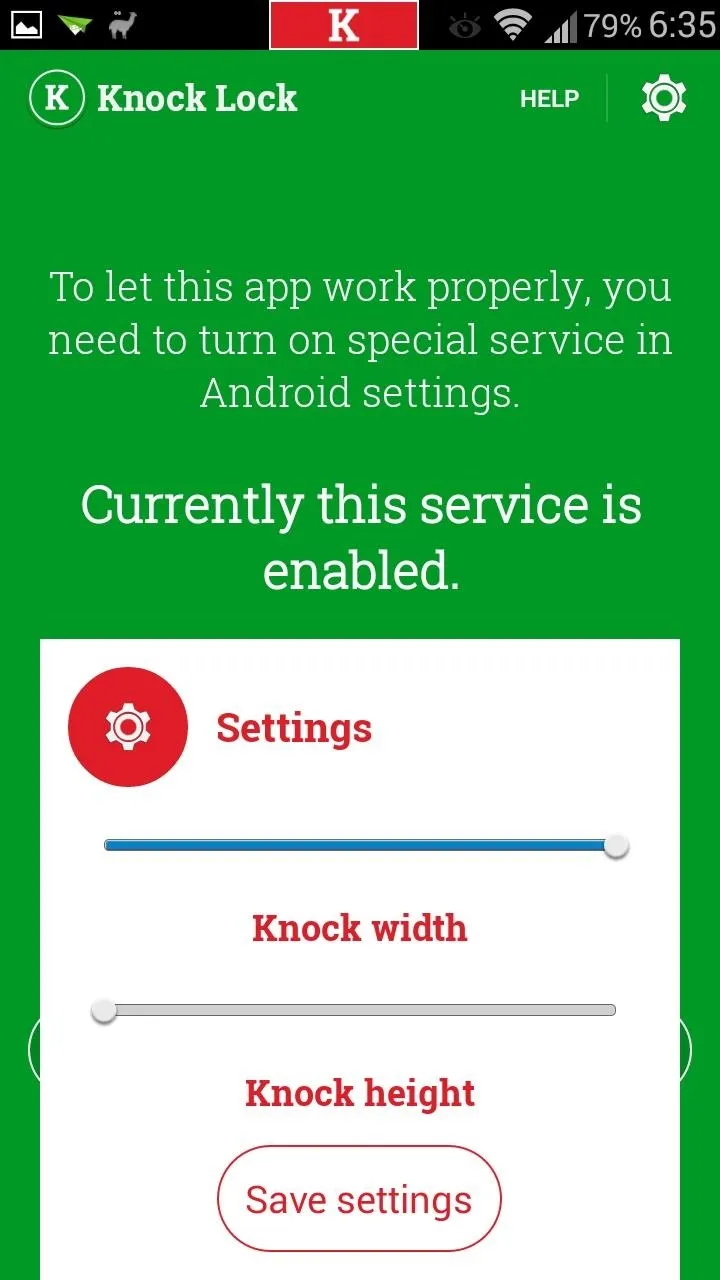Image resolution: width=720 pixels, height=1280 pixels.
Task: Tap the red Settings gear circle
Action: (x=128, y=727)
